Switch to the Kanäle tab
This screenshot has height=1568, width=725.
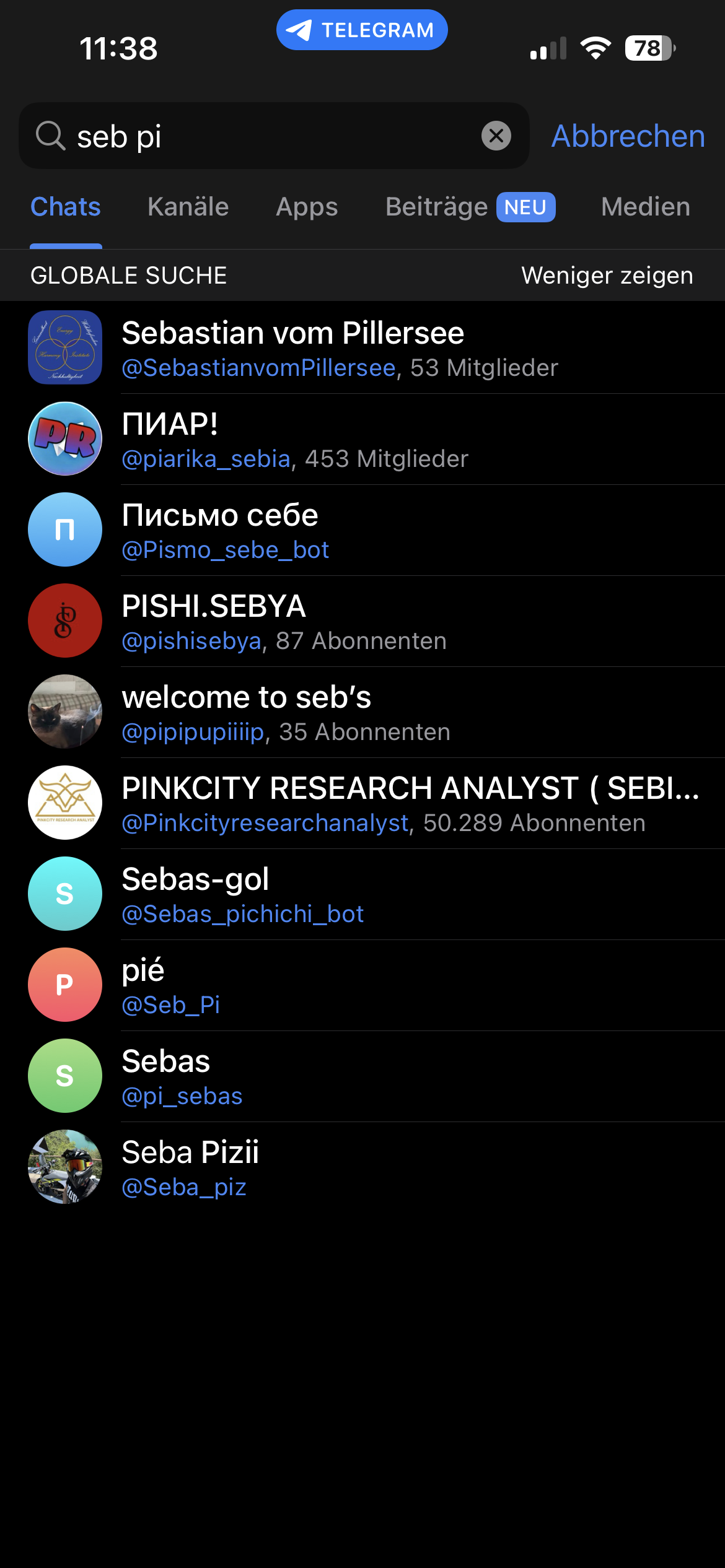[x=188, y=207]
